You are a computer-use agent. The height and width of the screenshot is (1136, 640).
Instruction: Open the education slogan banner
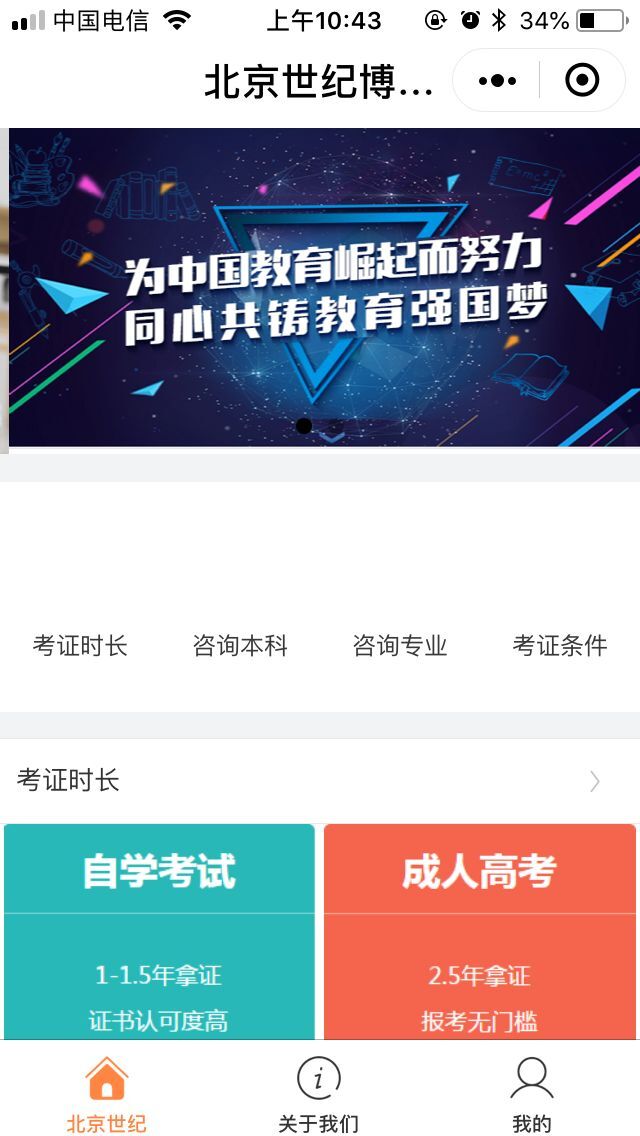pyautogui.click(x=324, y=286)
